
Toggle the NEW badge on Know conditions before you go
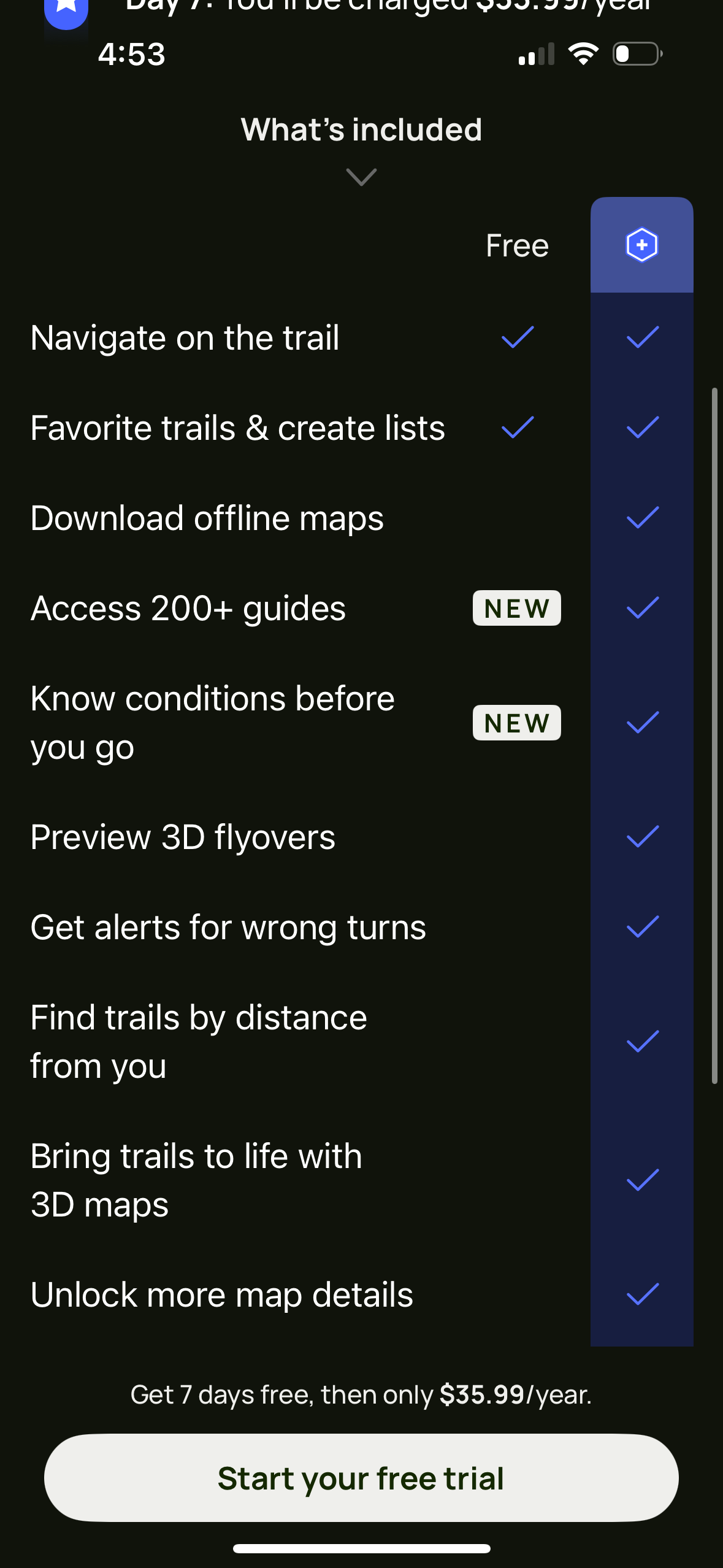point(516,722)
